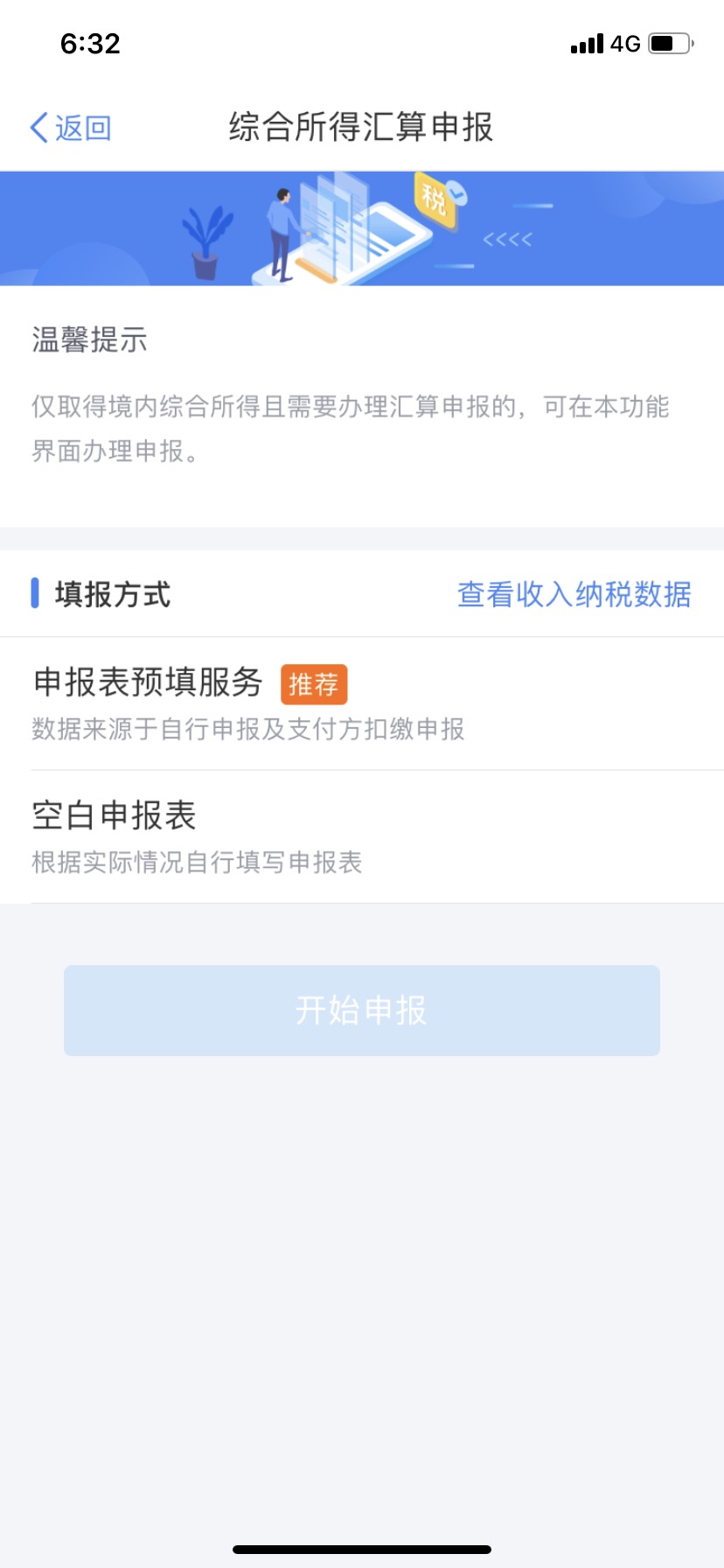This screenshot has height=1568, width=724.
Task: Go back using the 返回 button
Action: pos(72,128)
